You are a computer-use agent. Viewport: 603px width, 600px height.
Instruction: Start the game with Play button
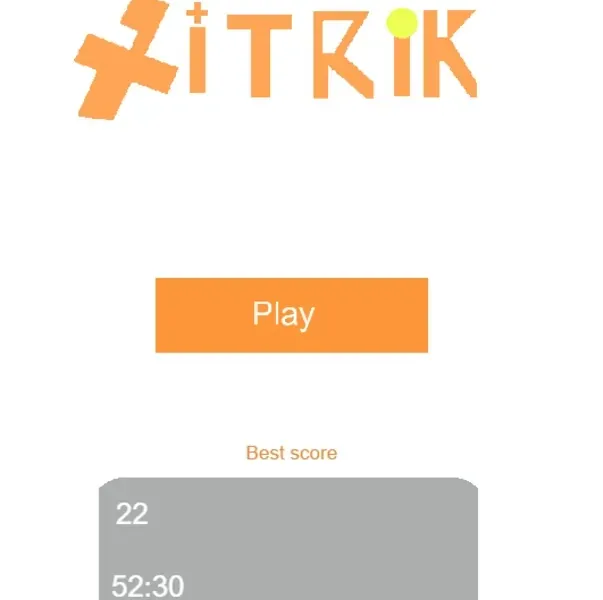pyautogui.click(x=291, y=315)
